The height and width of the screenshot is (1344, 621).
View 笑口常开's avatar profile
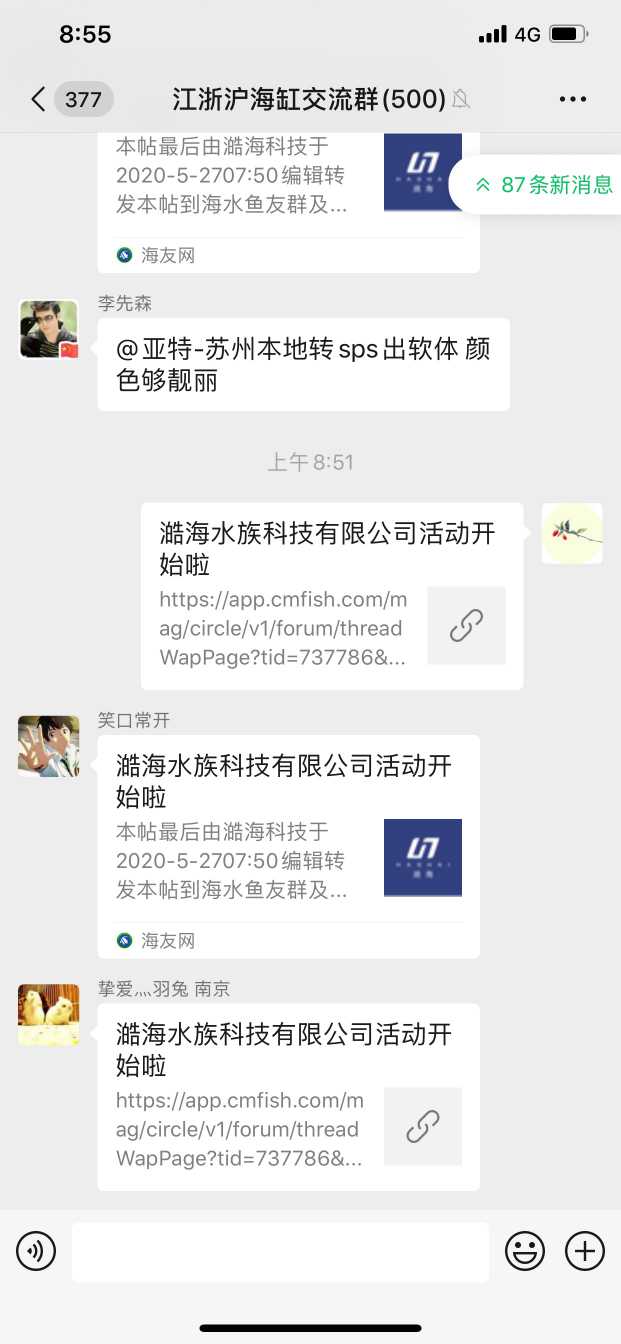click(49, 746)
